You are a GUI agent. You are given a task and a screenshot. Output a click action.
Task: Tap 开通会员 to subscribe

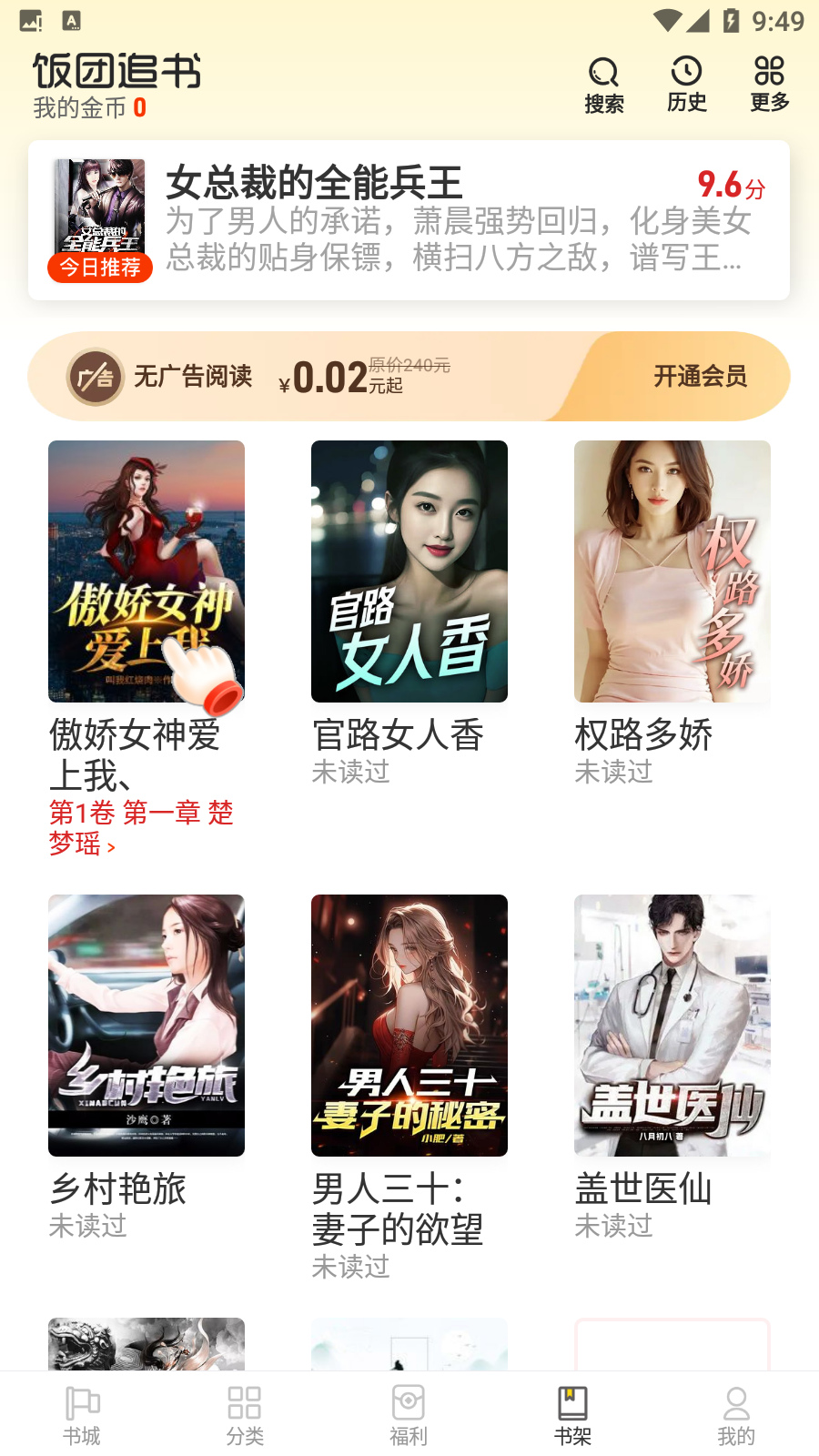click(699, 376)
